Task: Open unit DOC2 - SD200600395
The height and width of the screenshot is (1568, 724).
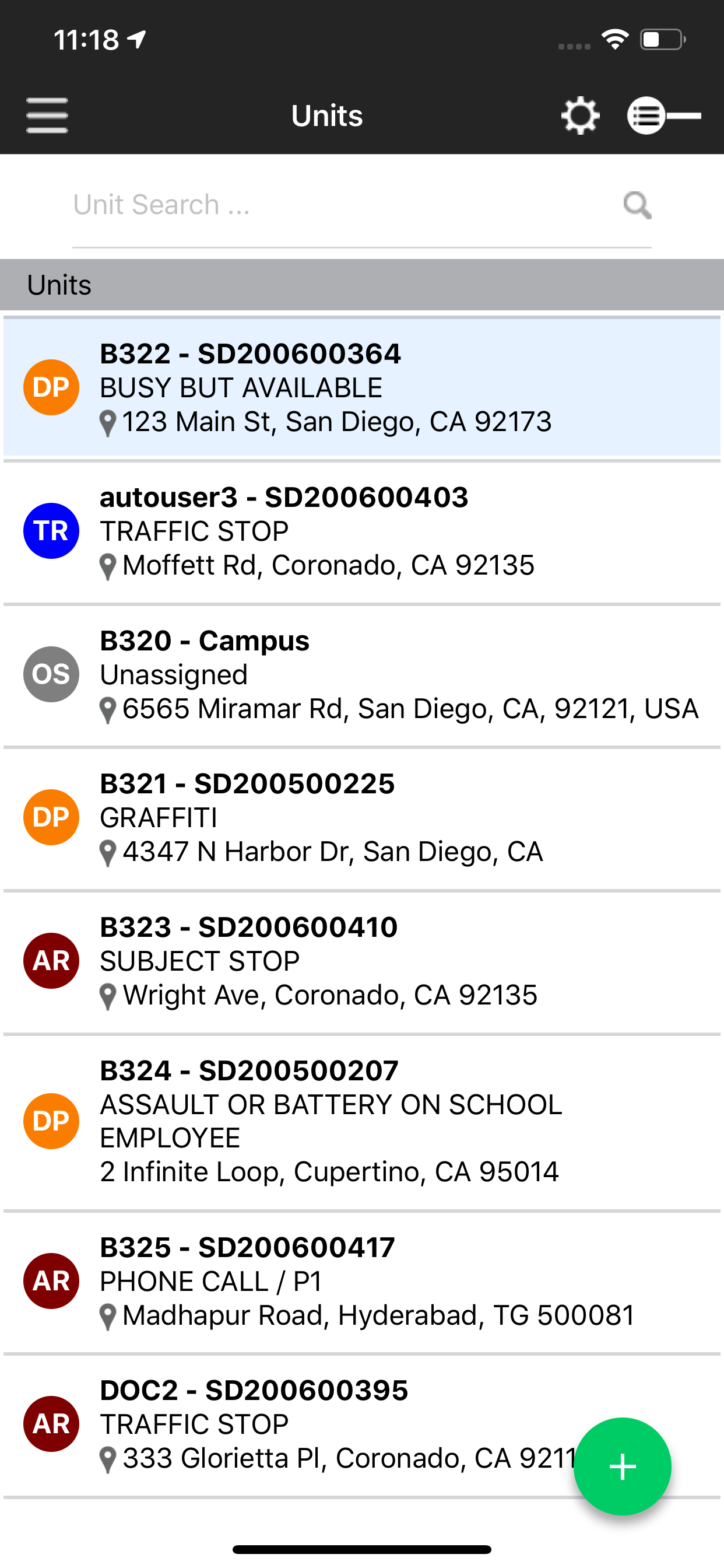Action: point(362,1425)
